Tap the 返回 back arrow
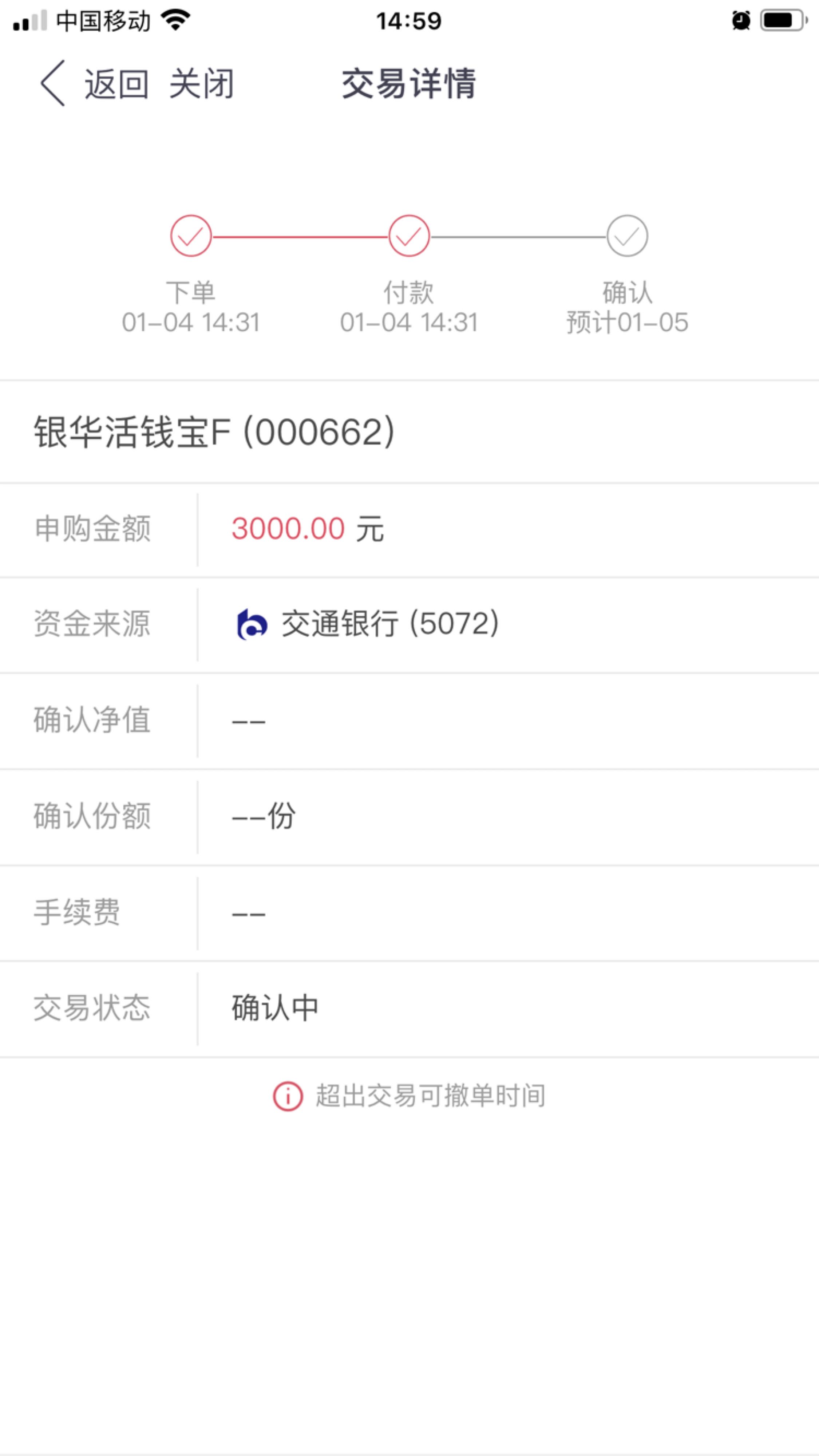Image resolution: width=819 pixels, height=1456 pixels. click(x=52, y=83)
